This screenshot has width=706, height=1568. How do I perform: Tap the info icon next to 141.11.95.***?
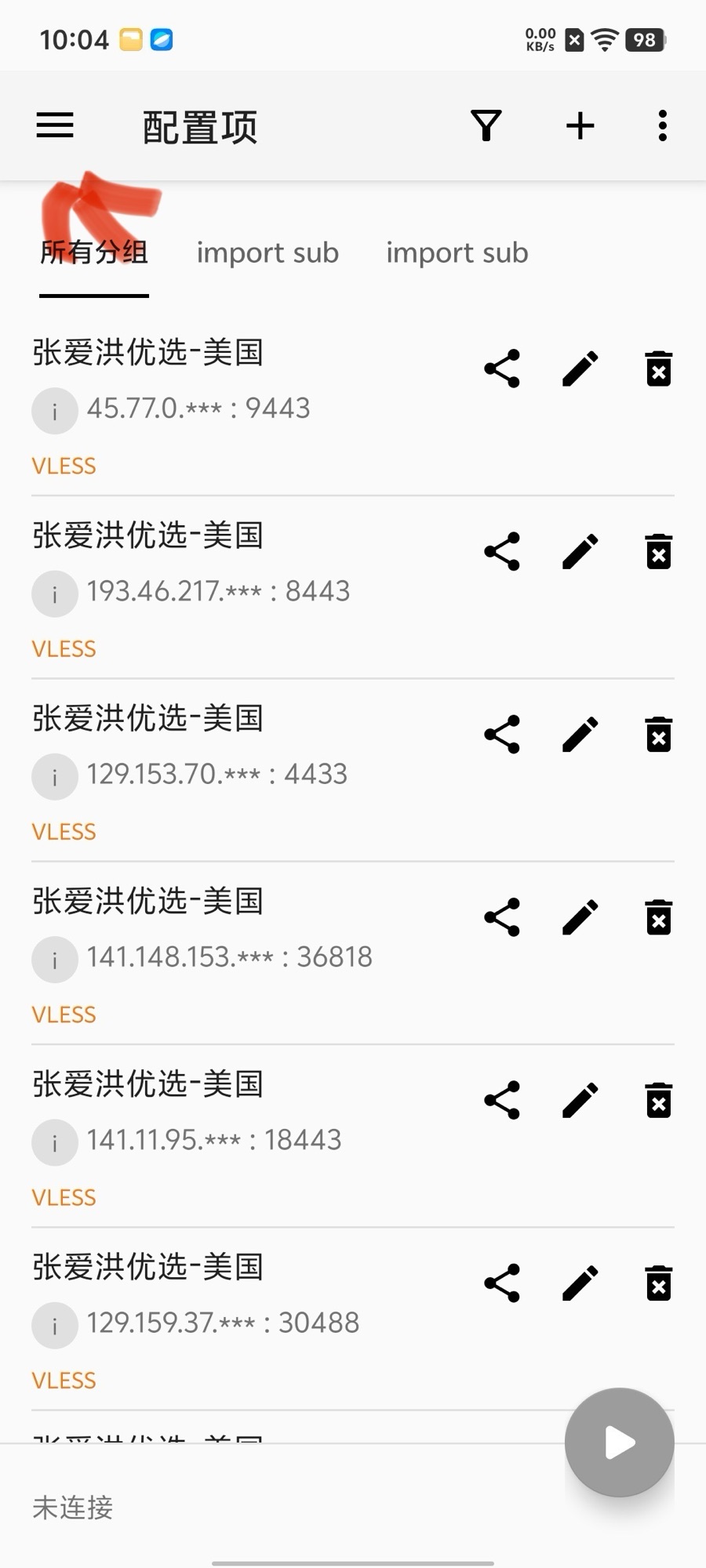tap(54, 1142)
